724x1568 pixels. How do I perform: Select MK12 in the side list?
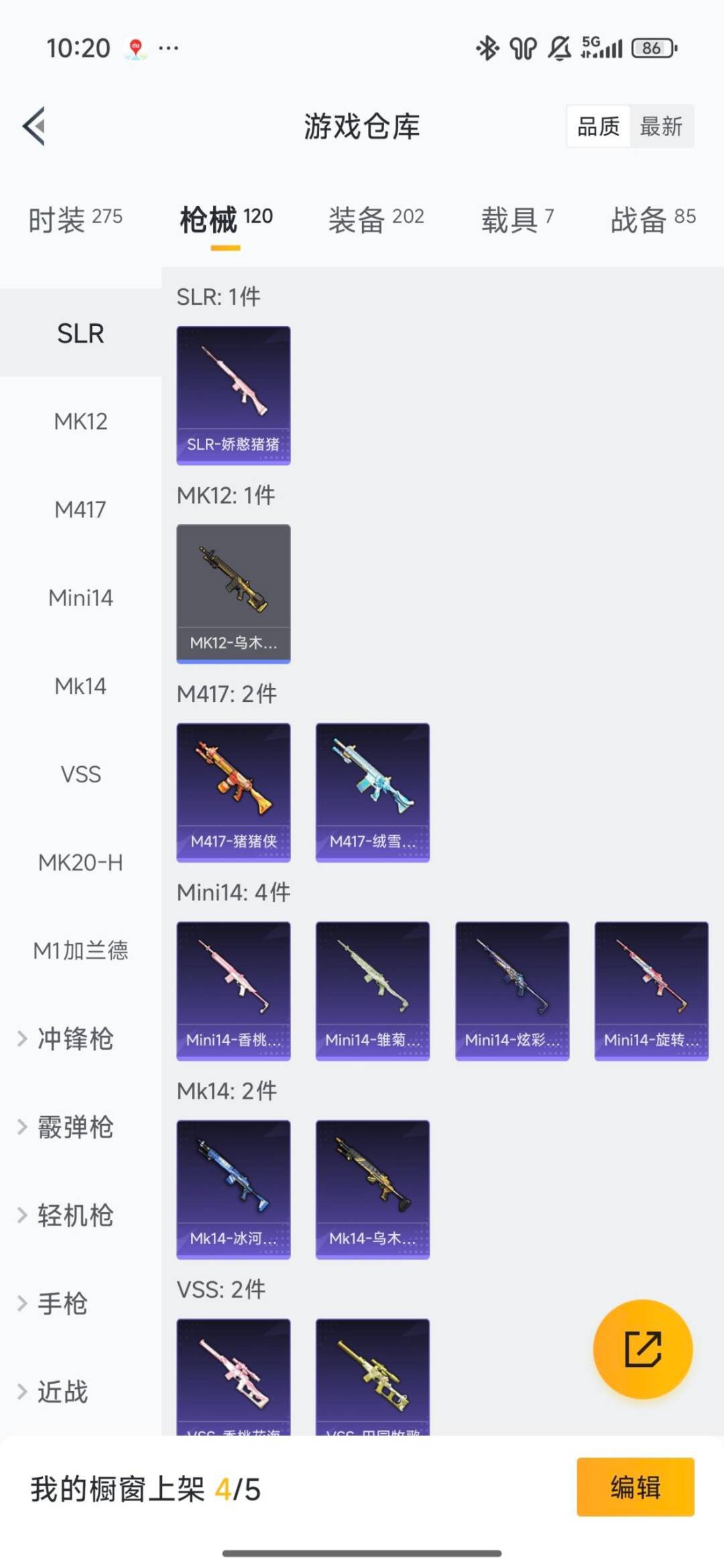tap(80, 421)
